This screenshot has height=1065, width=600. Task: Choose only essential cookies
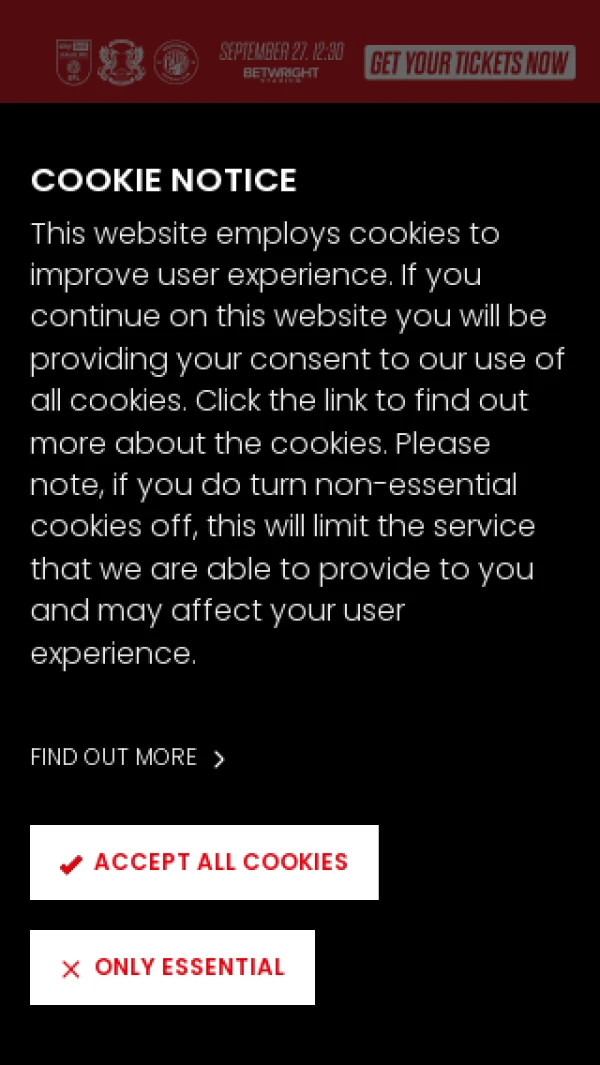coord(172,967)
